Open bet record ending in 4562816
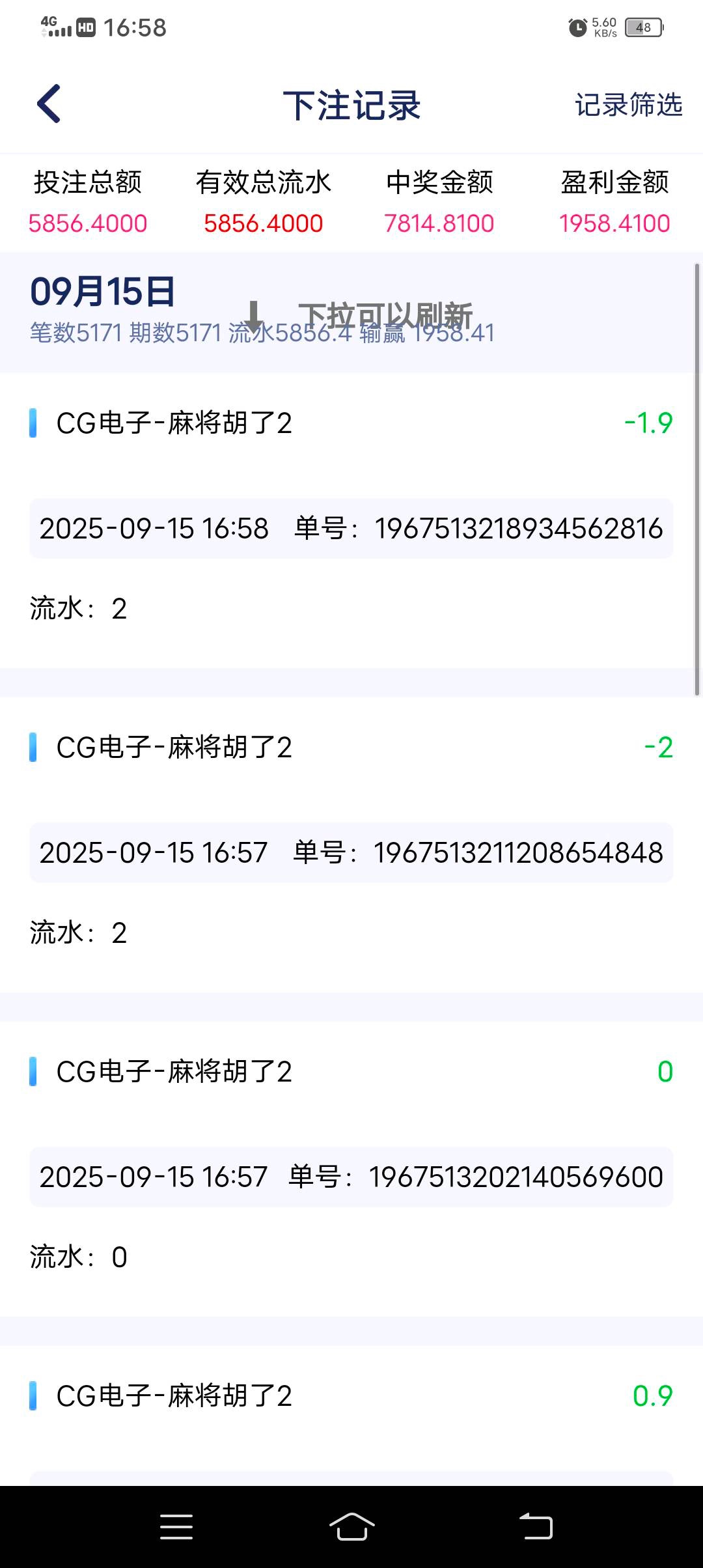The image size is (703, 1568). [x=351, y=528]
